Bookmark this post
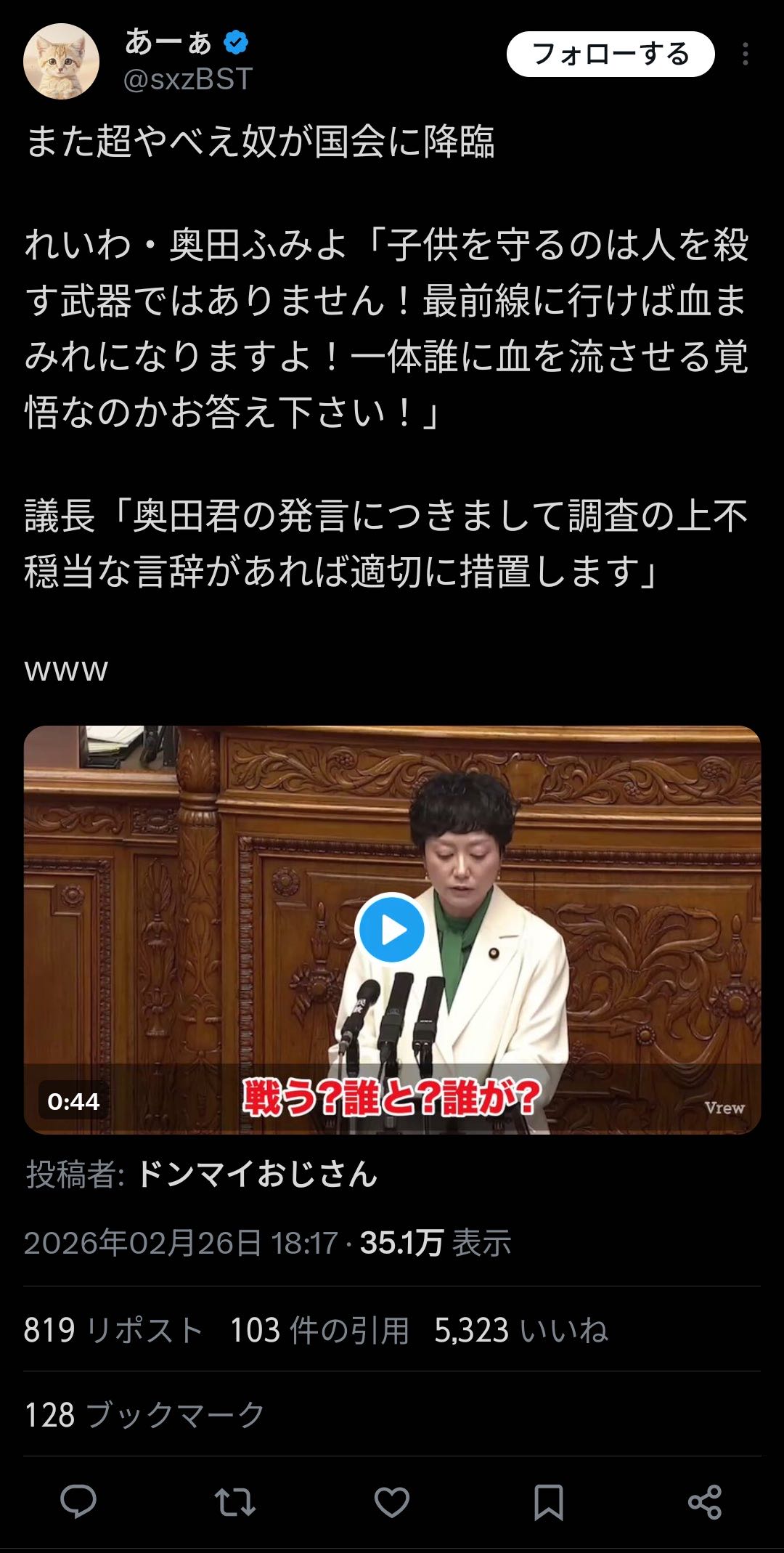This screenshot has width=784, height=1553. click(549, 1502)
